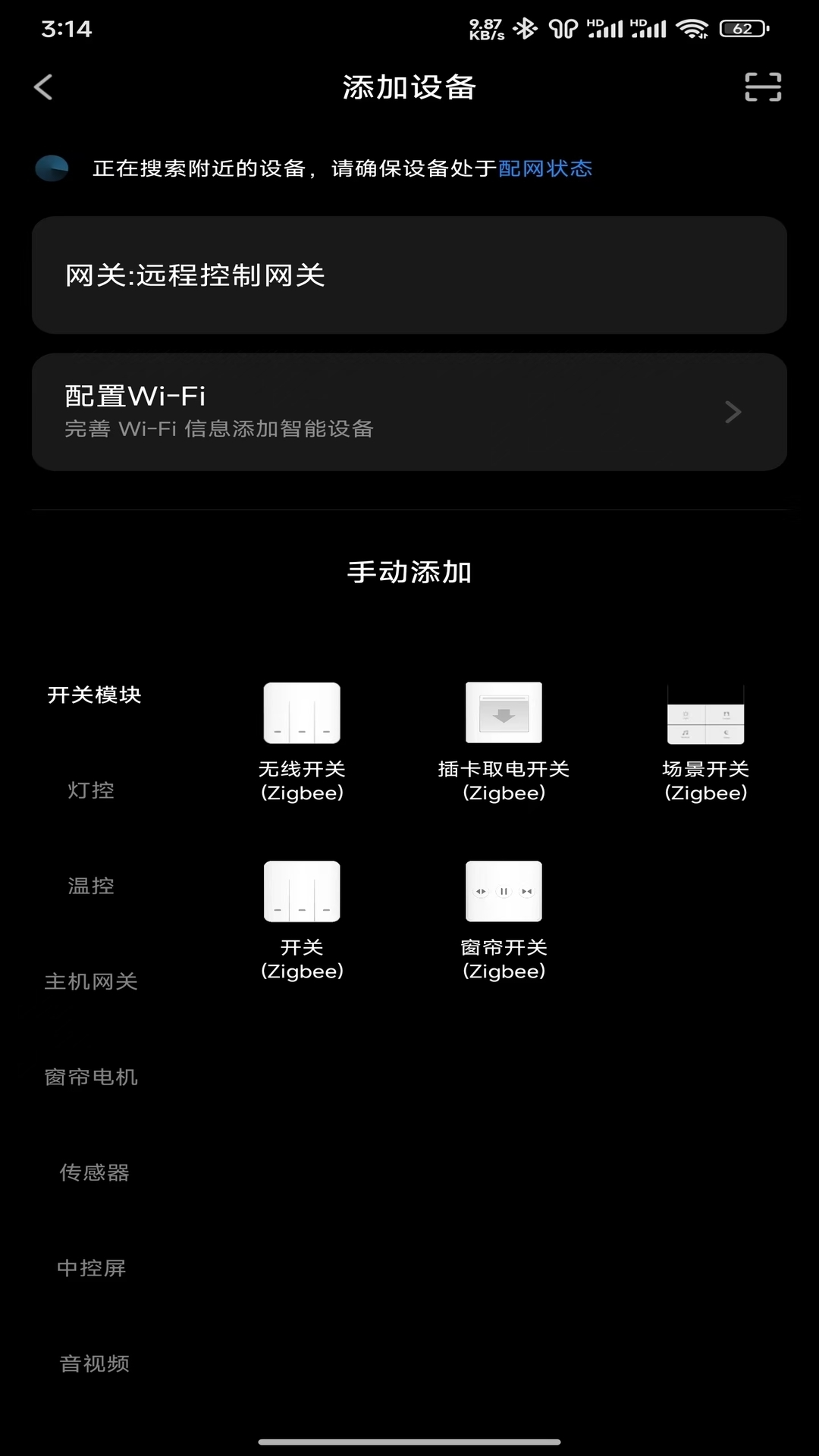Tap the searching spinner next to device search text
Screen dimensions: 819x1456
coord(52,168)
